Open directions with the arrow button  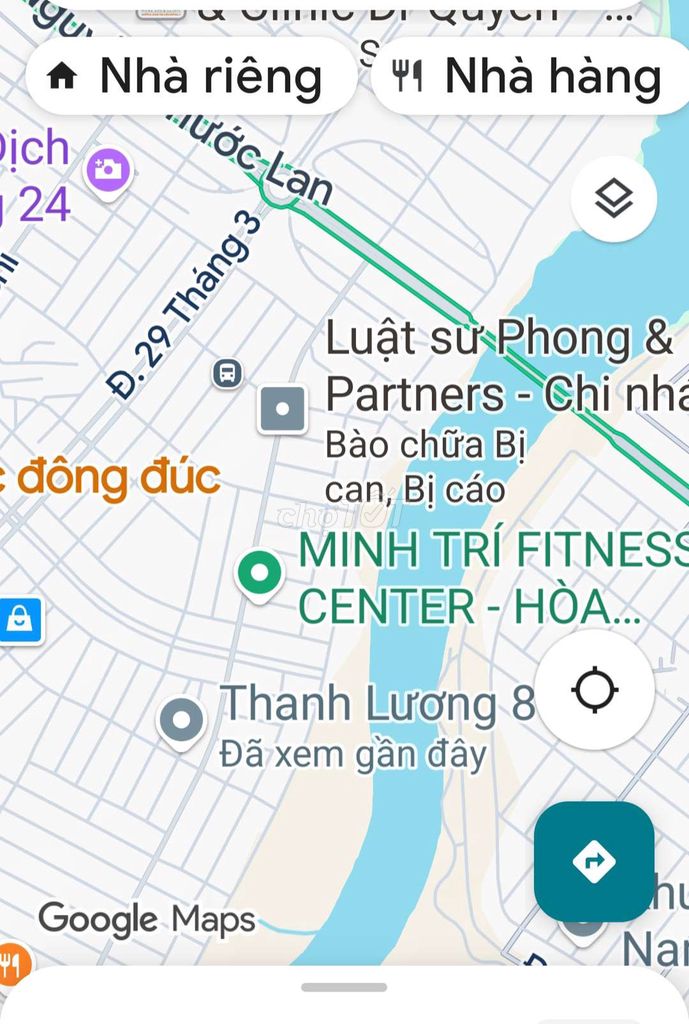(x=594, y=861)
